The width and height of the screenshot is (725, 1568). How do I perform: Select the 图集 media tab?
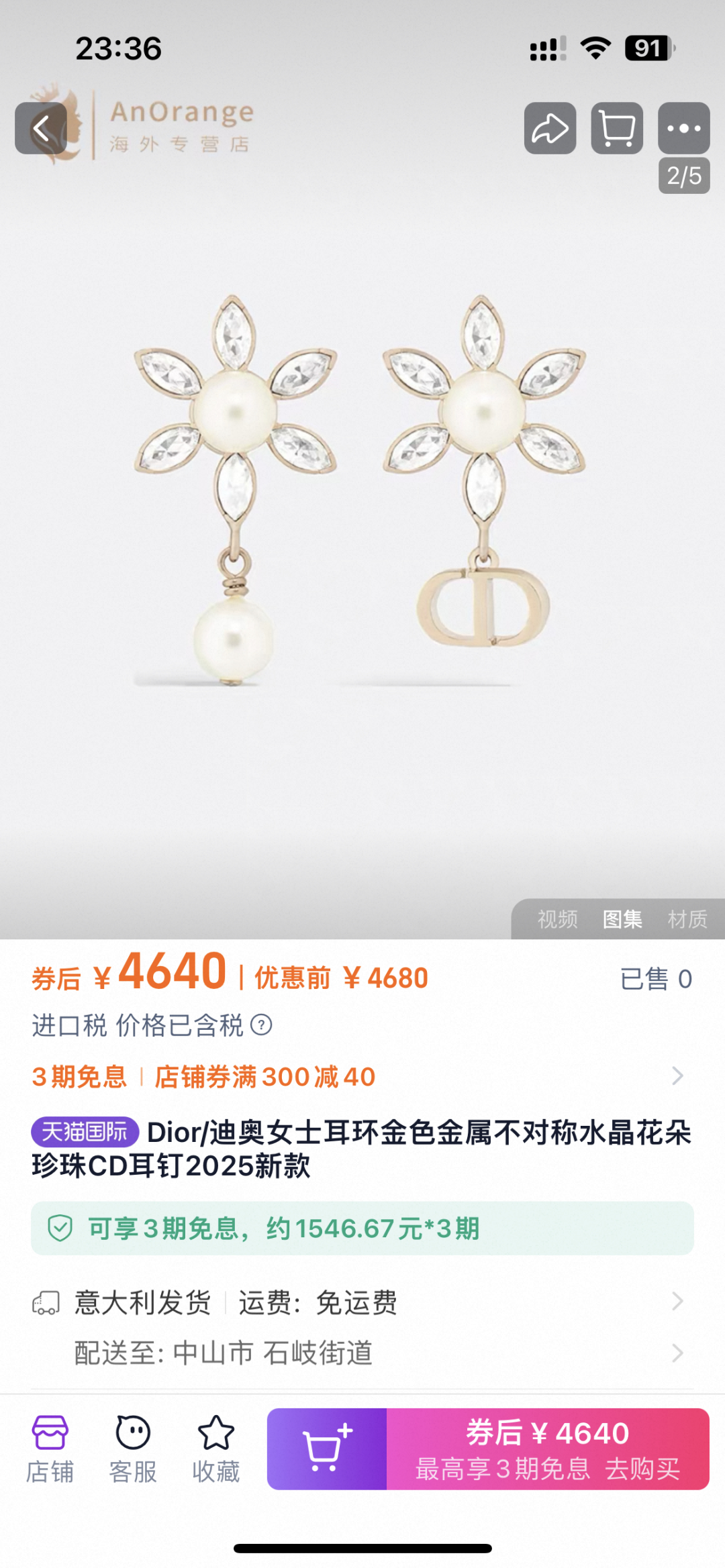click(x=622, y=919)
